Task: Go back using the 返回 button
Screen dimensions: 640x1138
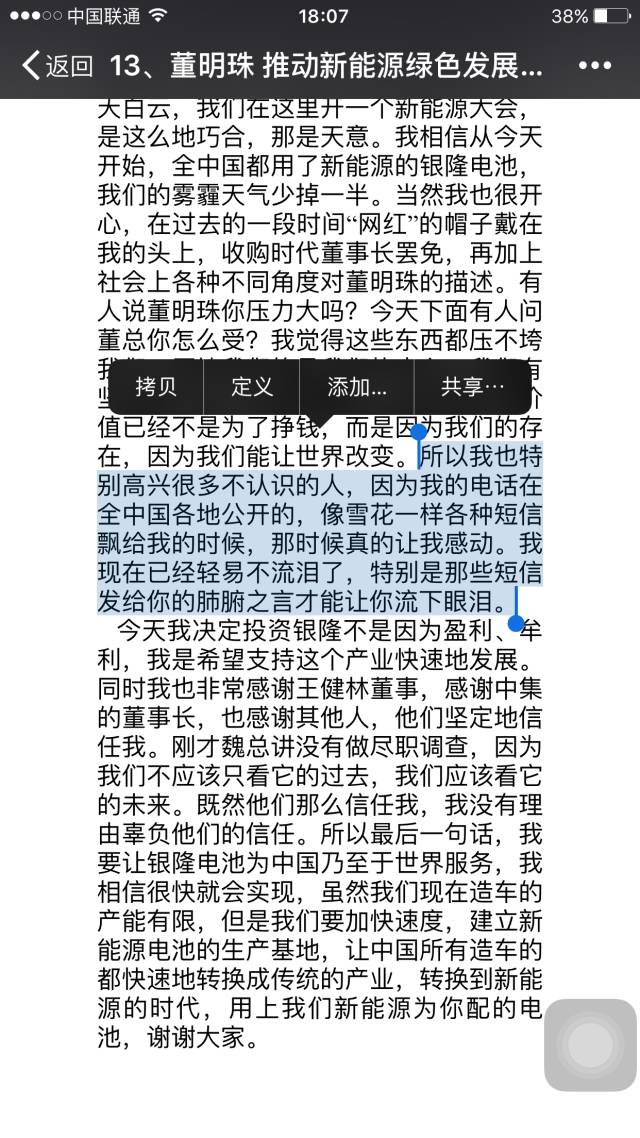Action: [58, 66]
